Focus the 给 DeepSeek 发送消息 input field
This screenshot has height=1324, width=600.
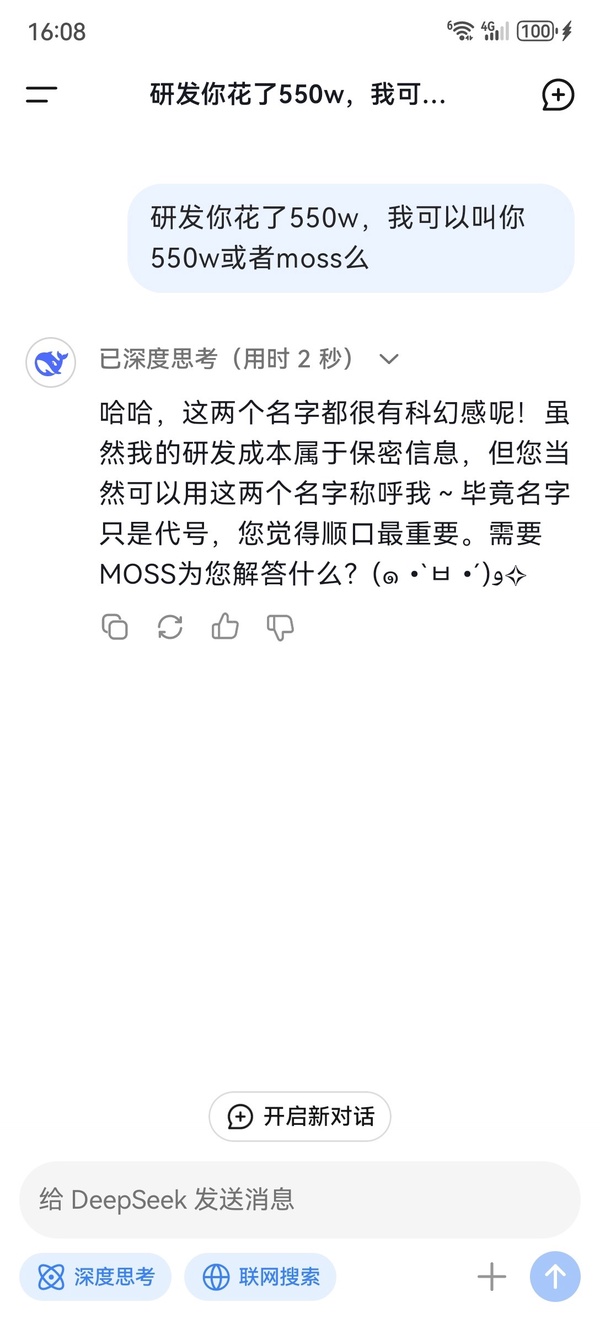(x=300, y=1199)
